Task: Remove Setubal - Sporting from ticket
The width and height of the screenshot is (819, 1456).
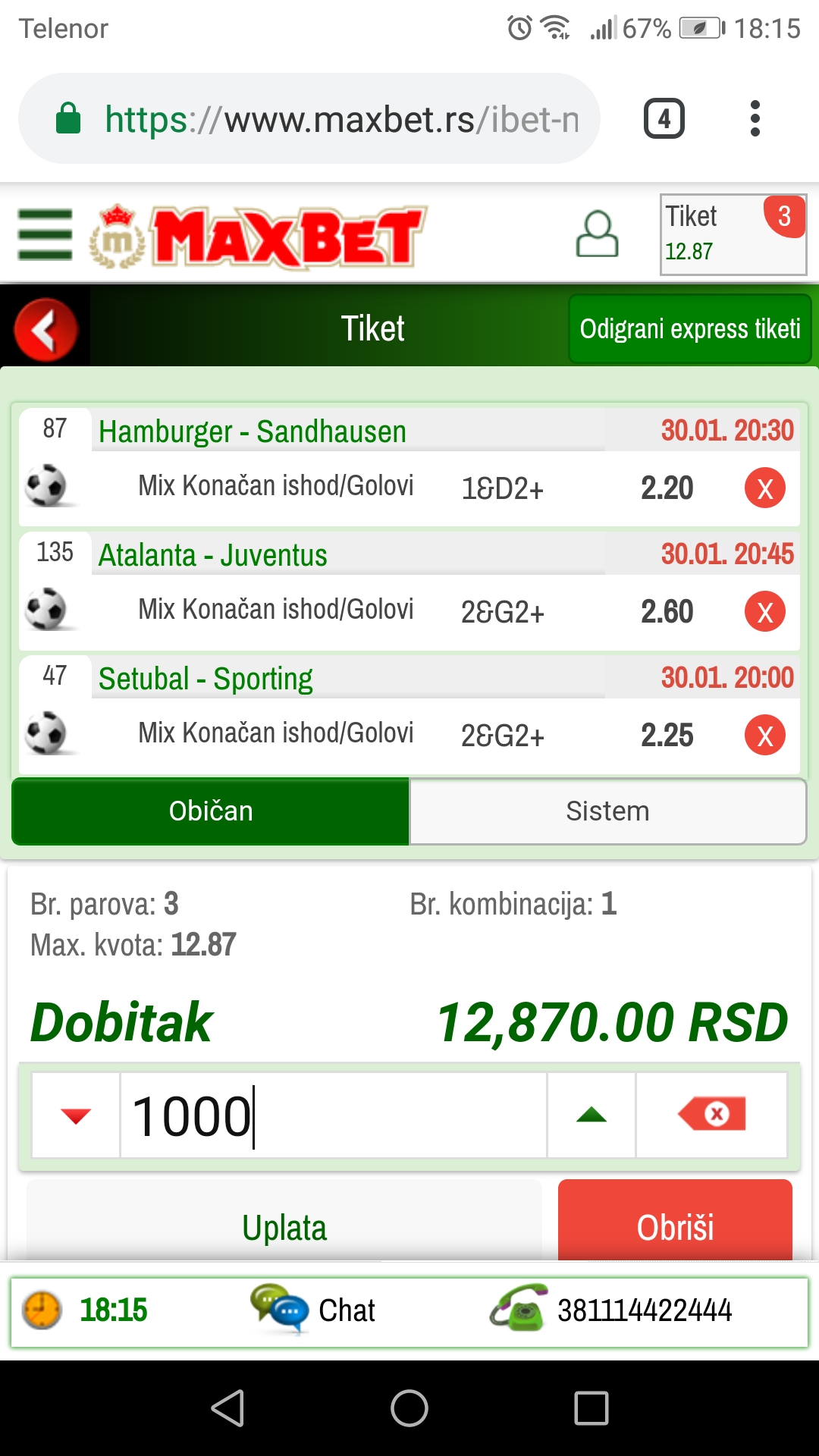Action: [765, 736]
